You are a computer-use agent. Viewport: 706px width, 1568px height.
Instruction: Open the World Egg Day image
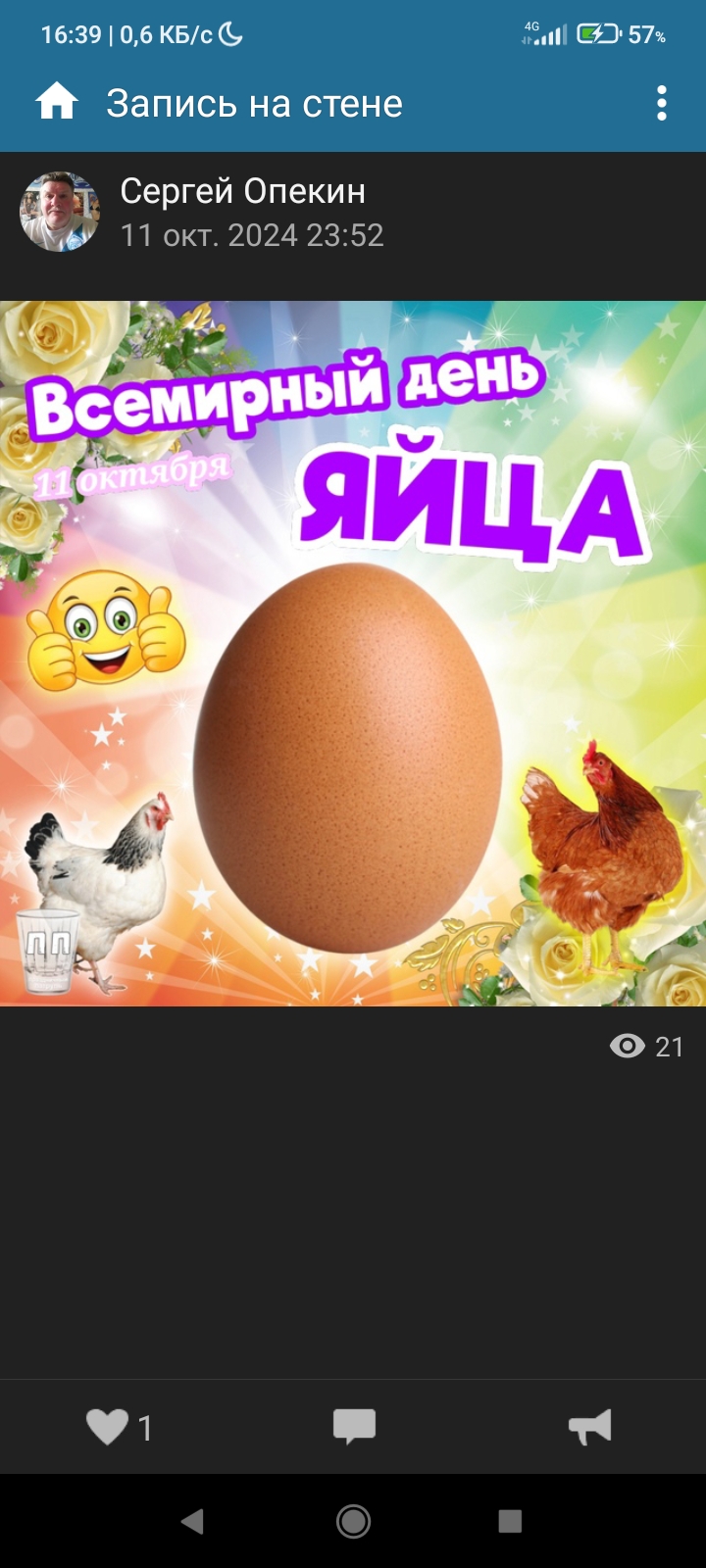coord(353,654)
